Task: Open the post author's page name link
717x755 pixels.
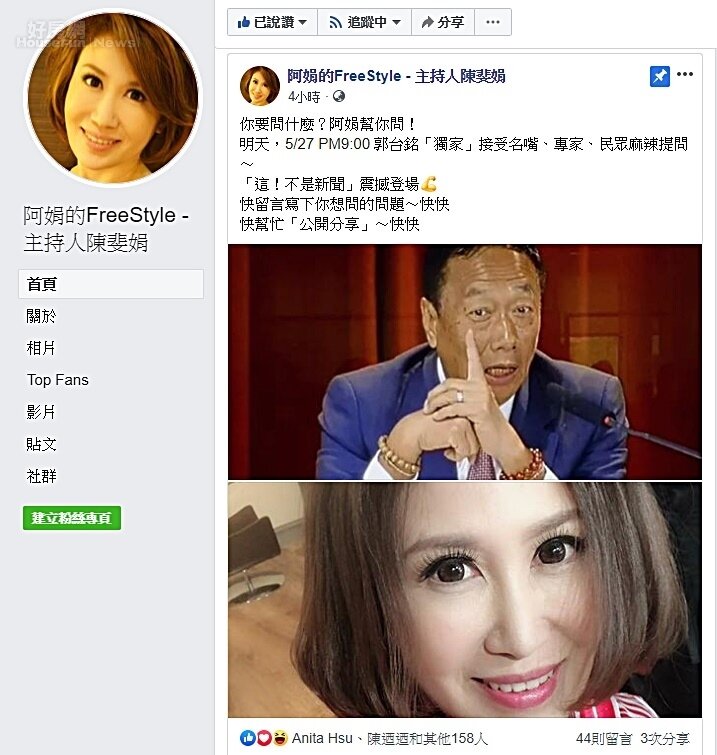Action: click(396, 76)
